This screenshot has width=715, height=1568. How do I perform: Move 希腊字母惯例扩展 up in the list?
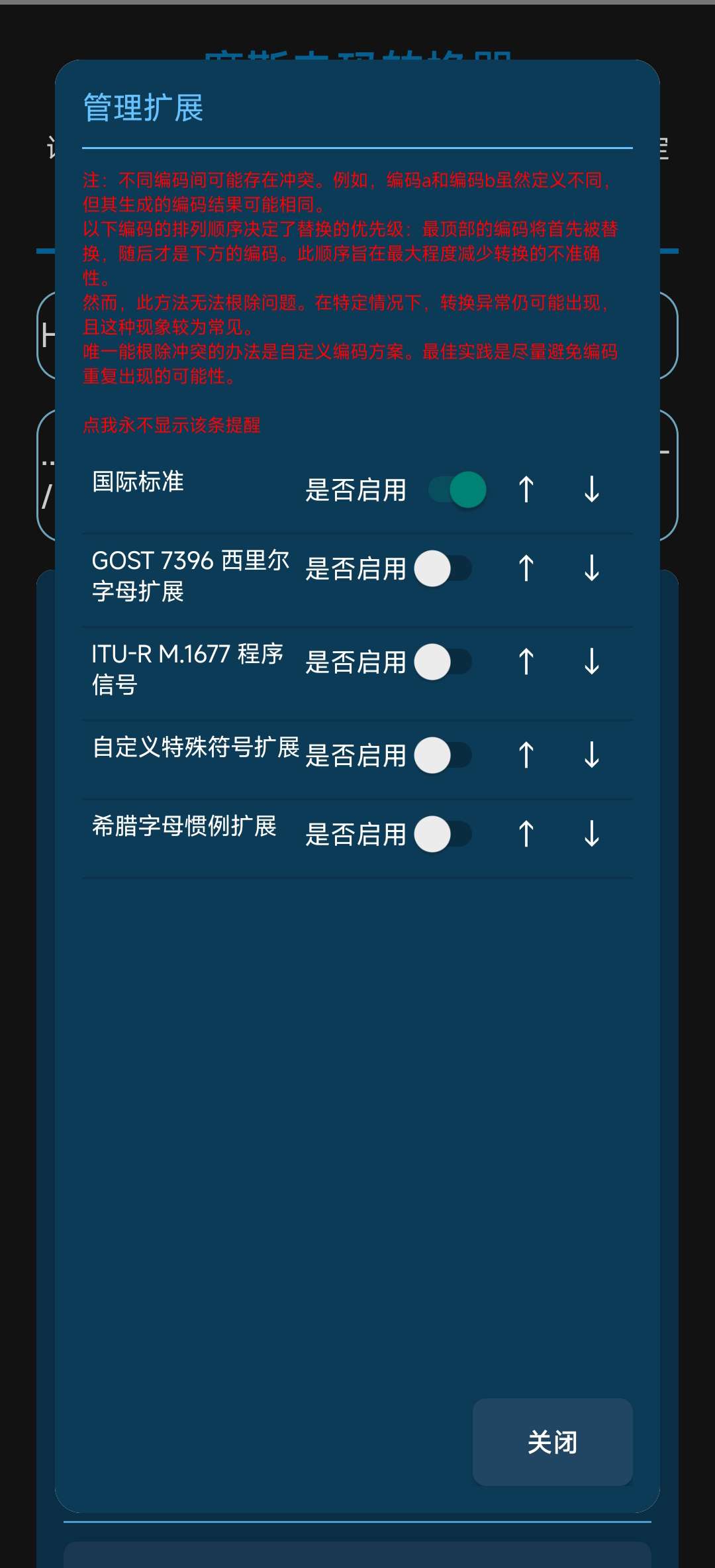click(x=526, y=834)
